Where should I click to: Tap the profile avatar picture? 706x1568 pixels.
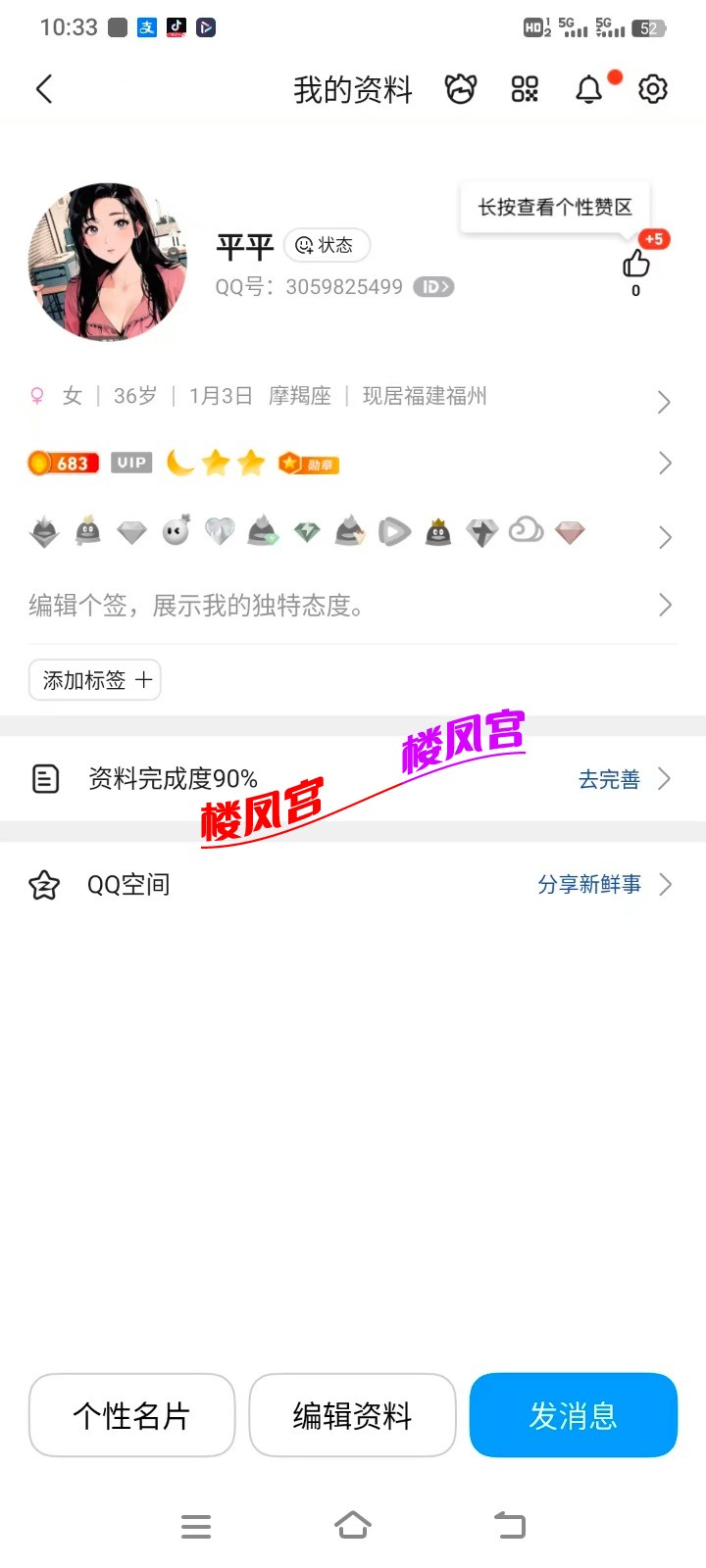point(109,262)
